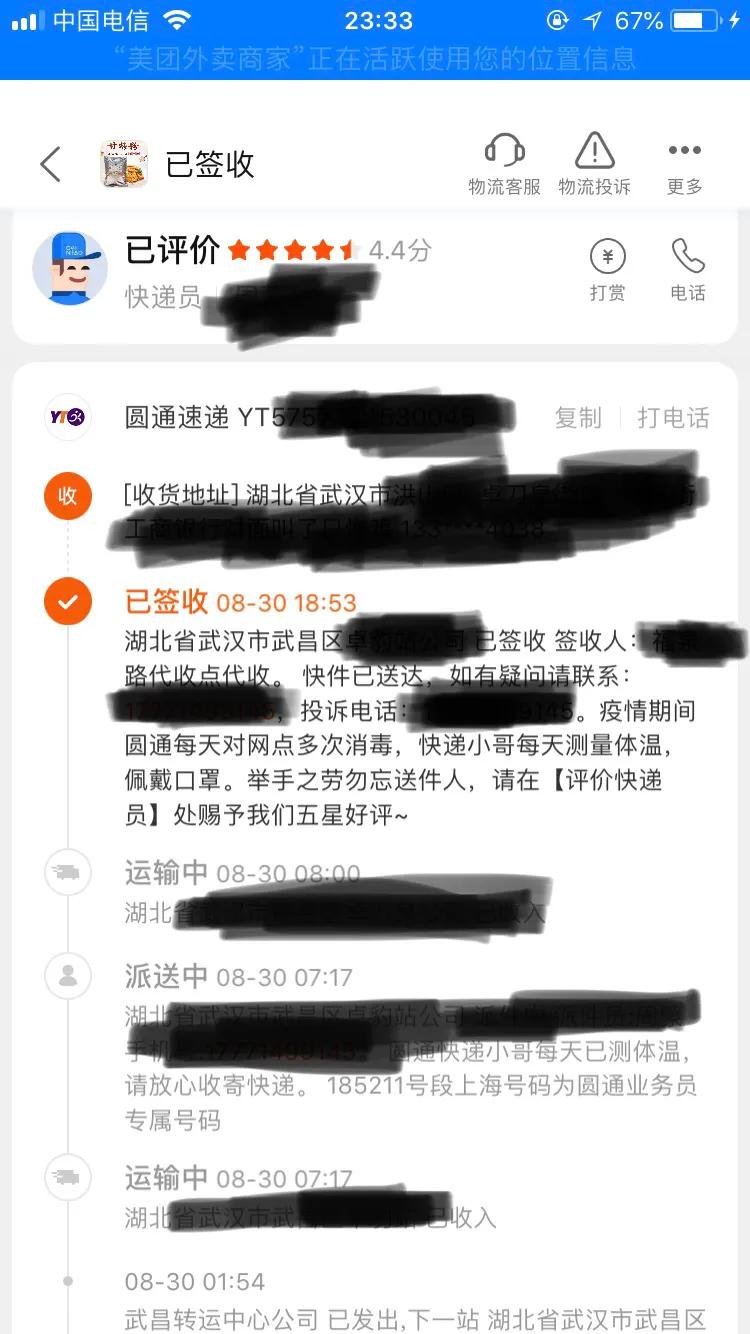Tap the orange 收 delivery address node
The width and height of the screenshot is (750, 1334).
click(67, 496)
